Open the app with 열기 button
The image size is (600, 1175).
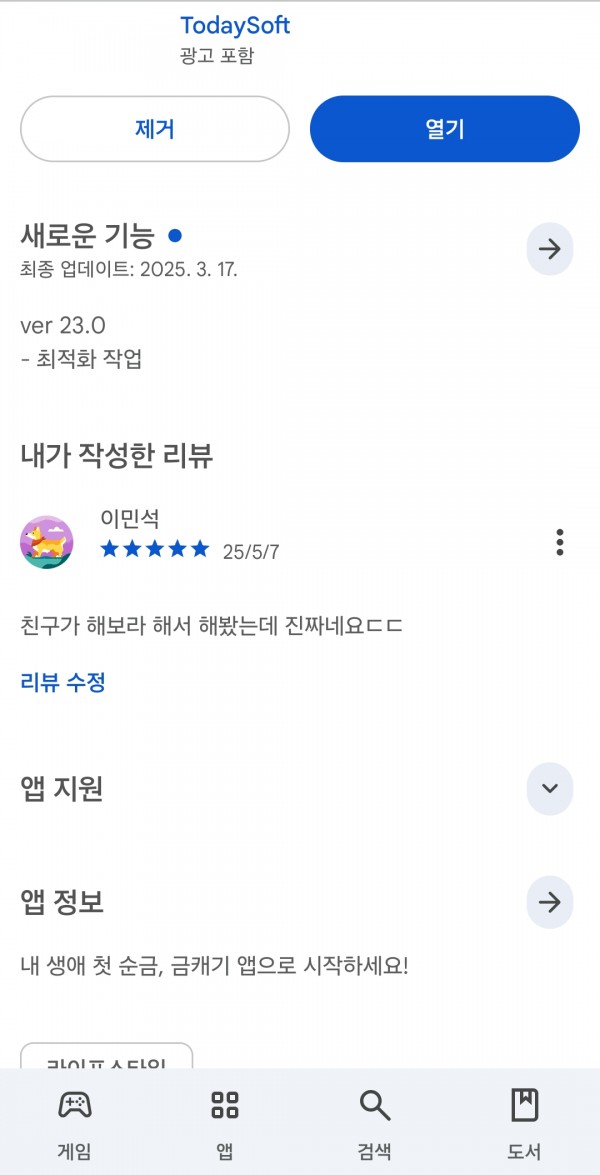tap(445, 129)
